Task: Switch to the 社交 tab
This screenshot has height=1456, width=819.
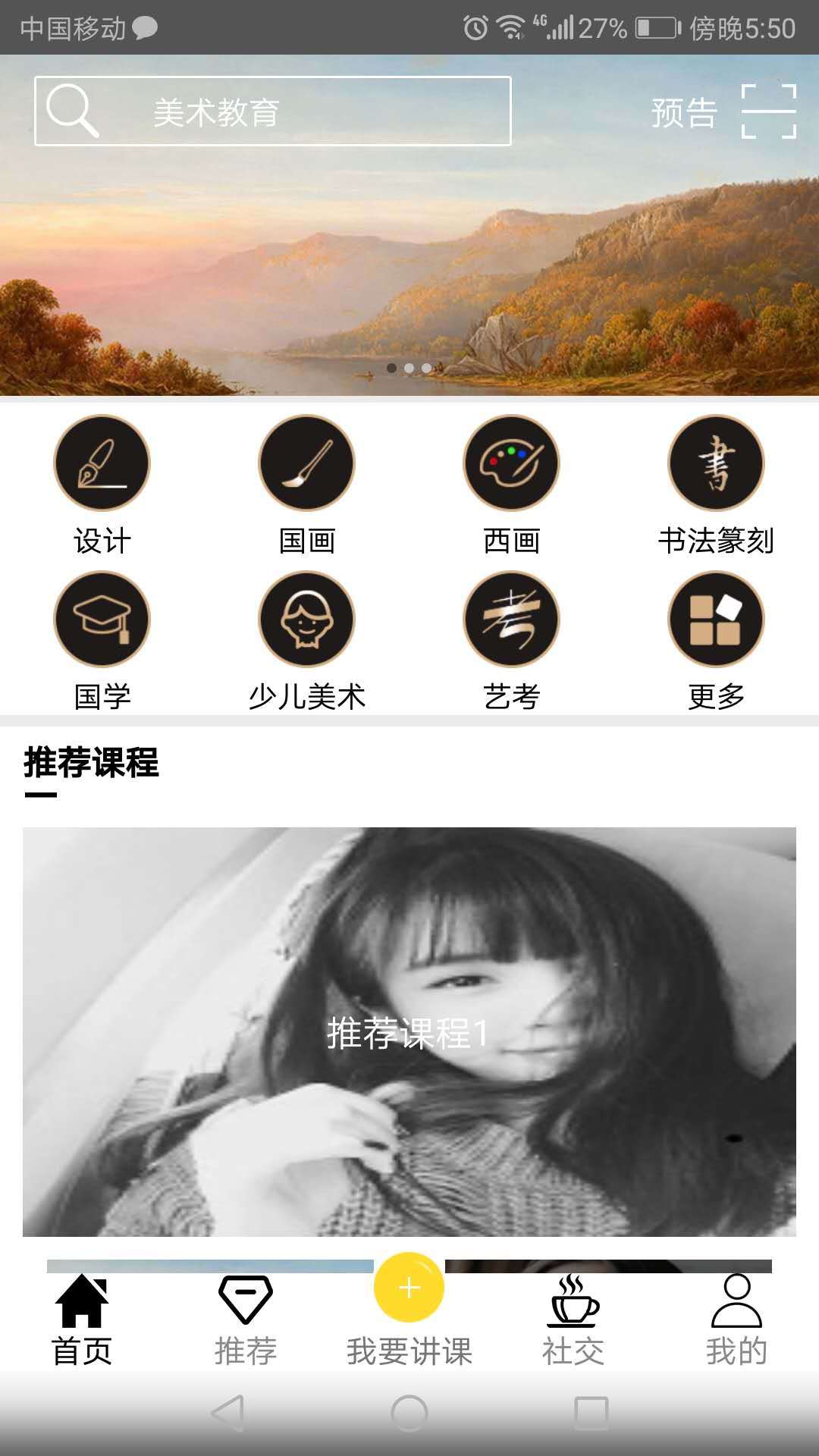Action: point(573,1319)
